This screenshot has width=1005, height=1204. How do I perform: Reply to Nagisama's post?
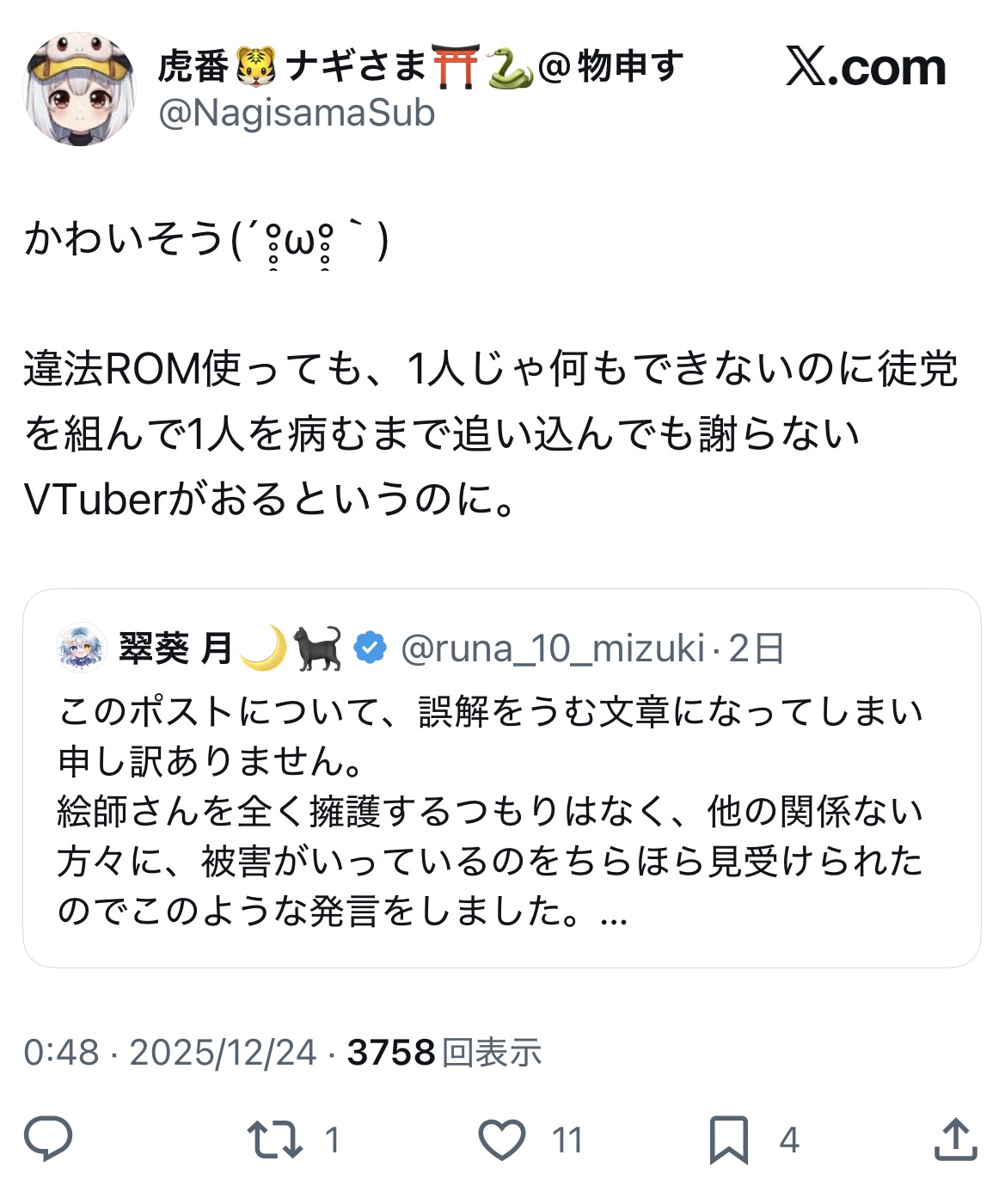[48, 1139]
